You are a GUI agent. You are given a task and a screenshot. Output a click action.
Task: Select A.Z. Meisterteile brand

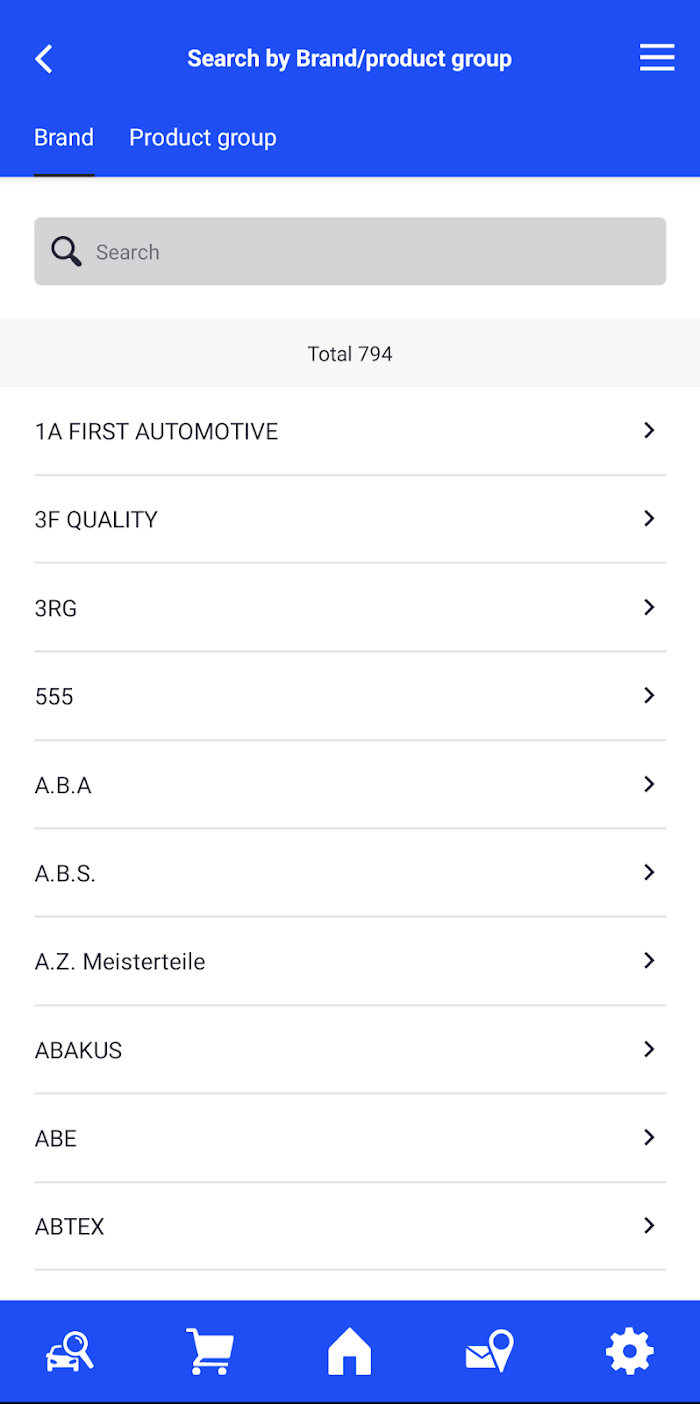350,961
